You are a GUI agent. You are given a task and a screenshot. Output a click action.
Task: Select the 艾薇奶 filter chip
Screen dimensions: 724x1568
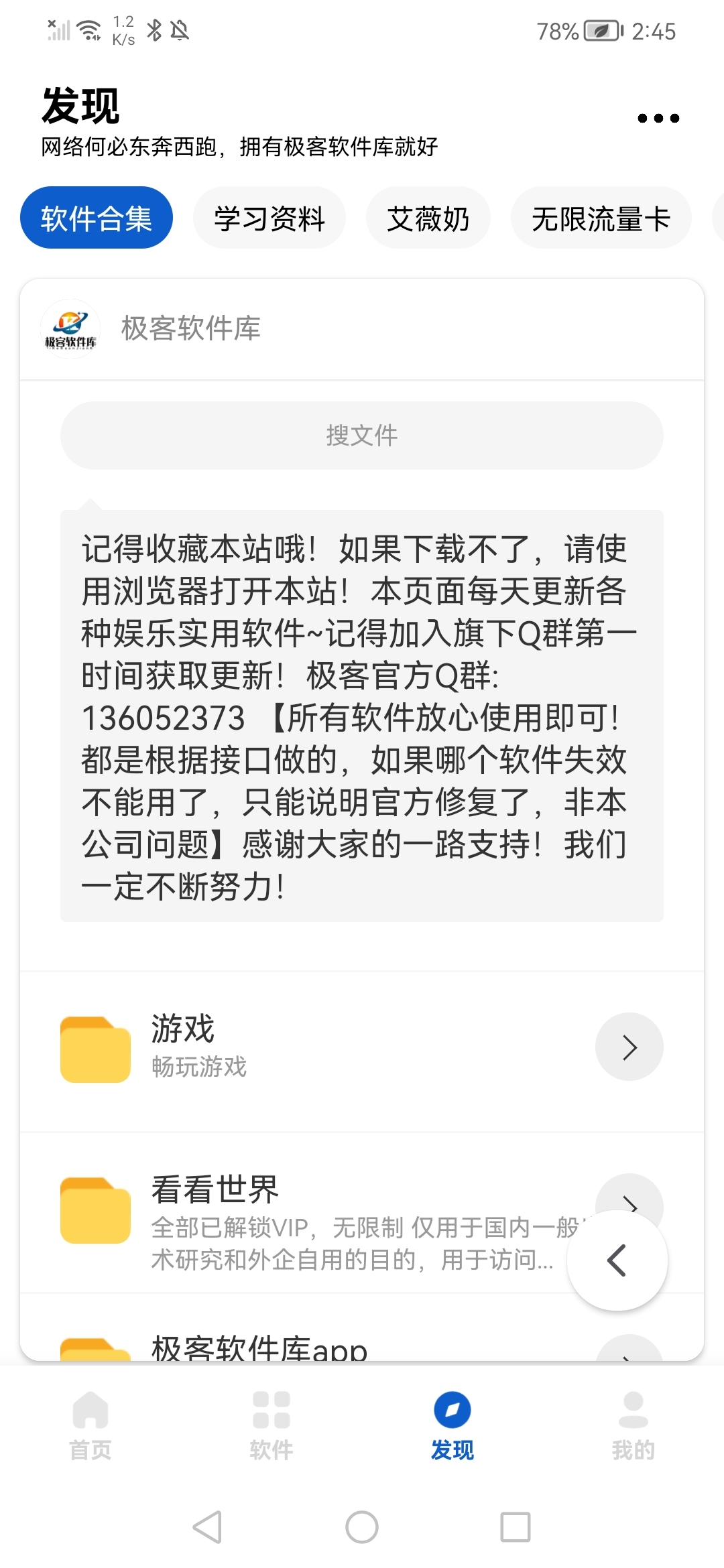(428, 217)
